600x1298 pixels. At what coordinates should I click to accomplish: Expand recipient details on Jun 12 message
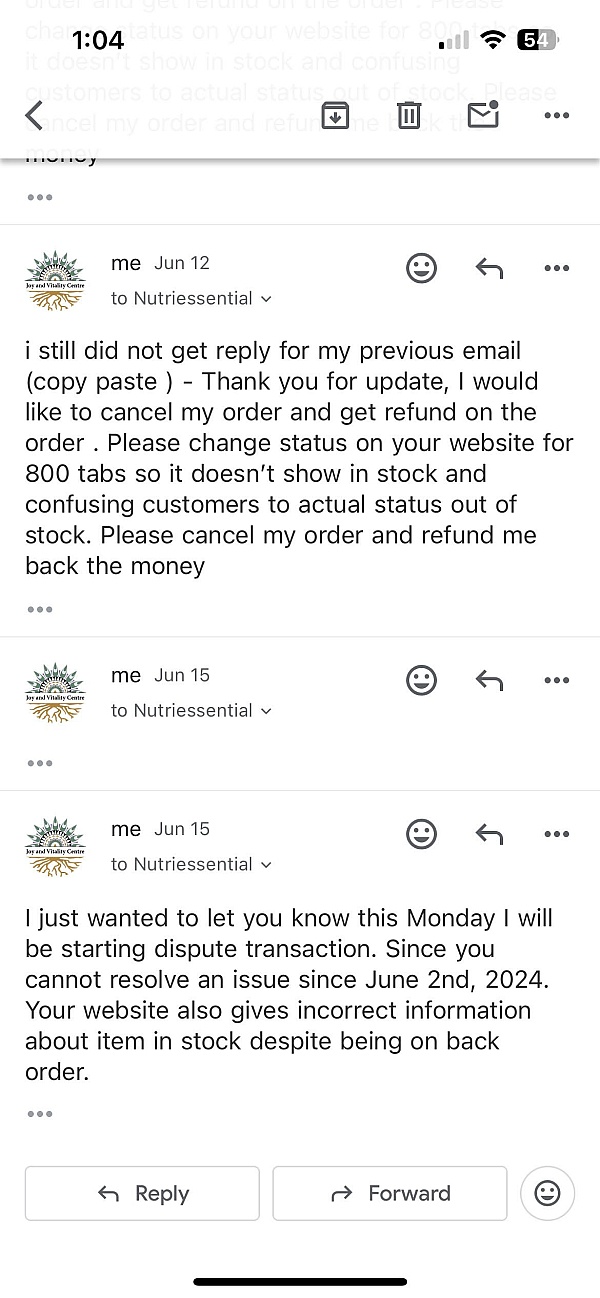(x=265, y=298)
